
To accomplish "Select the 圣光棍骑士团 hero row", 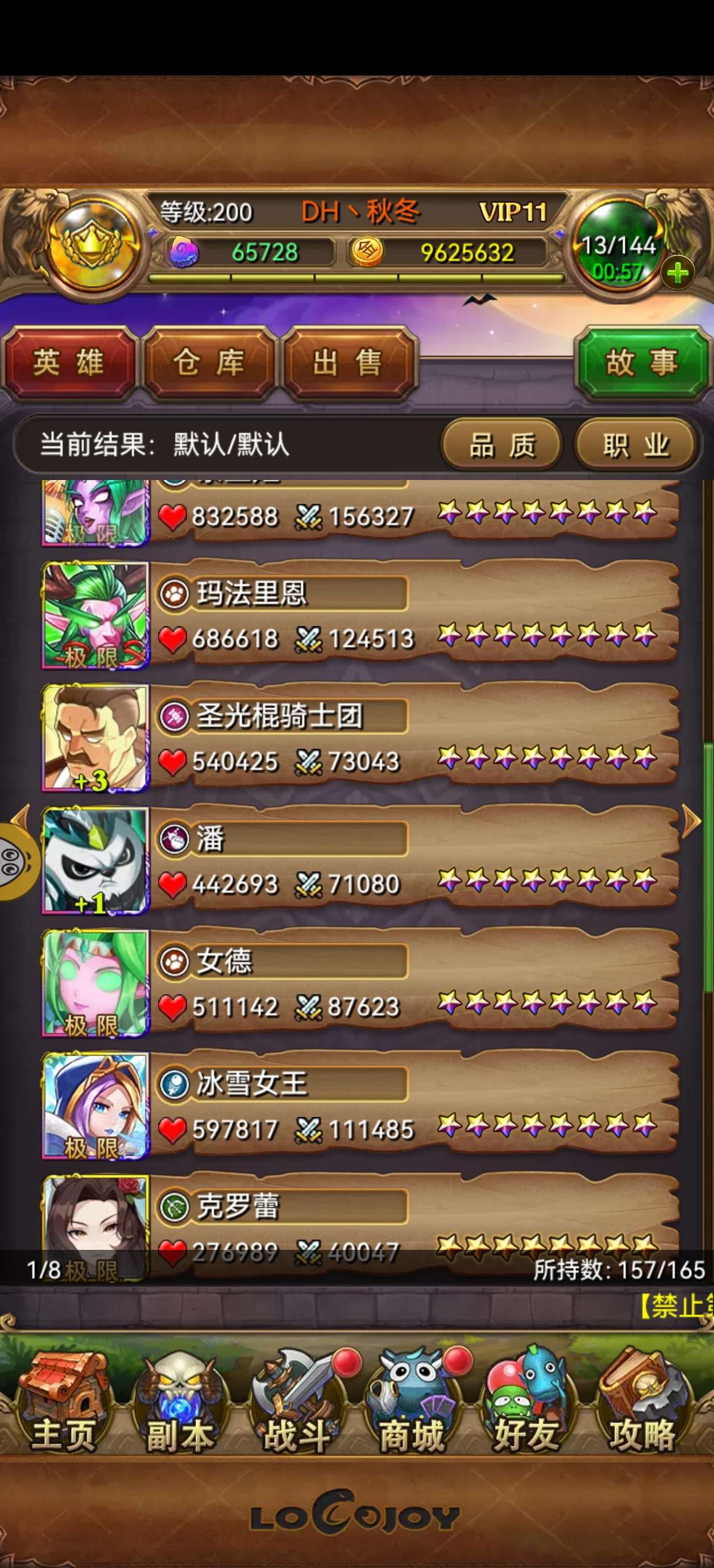I will 359,738.
